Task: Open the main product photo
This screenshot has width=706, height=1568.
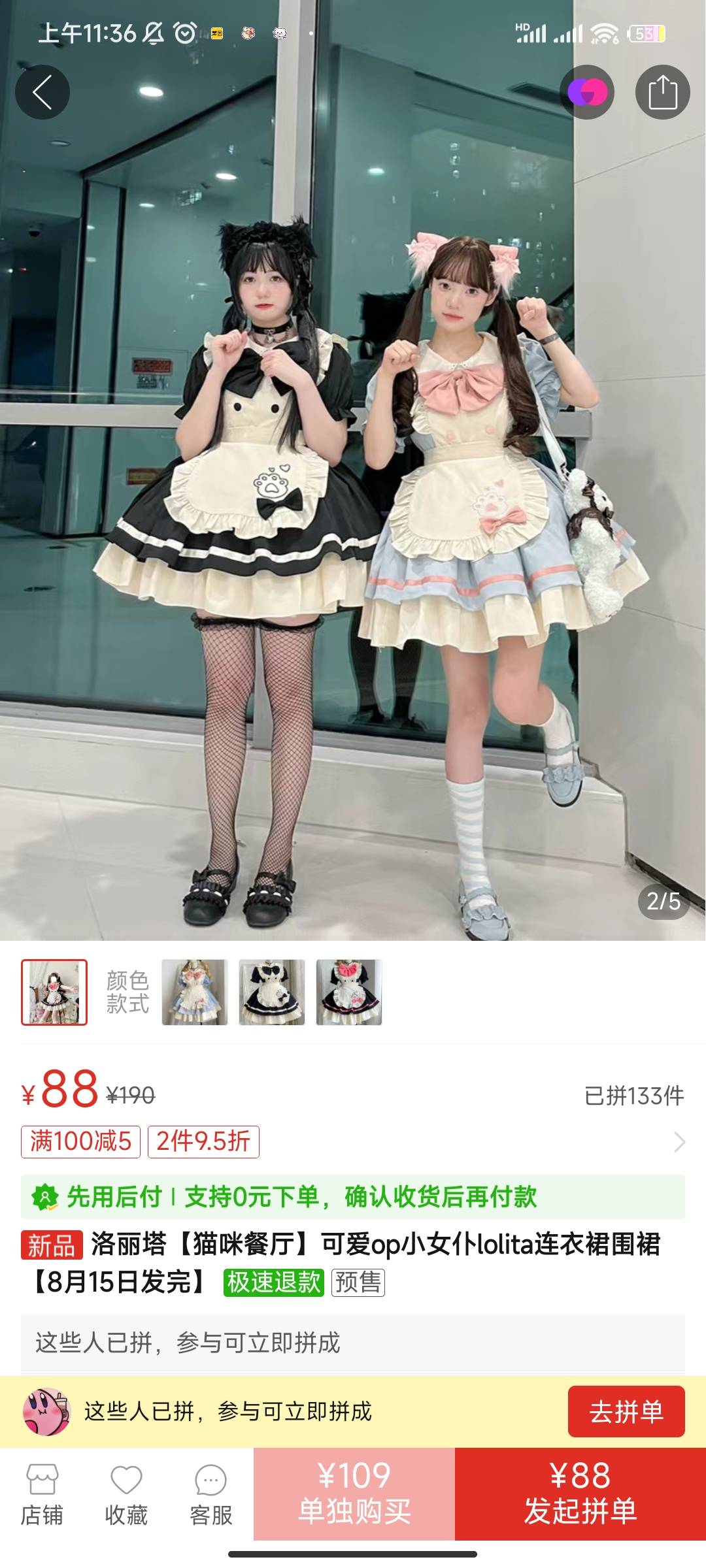Action: 353,497
